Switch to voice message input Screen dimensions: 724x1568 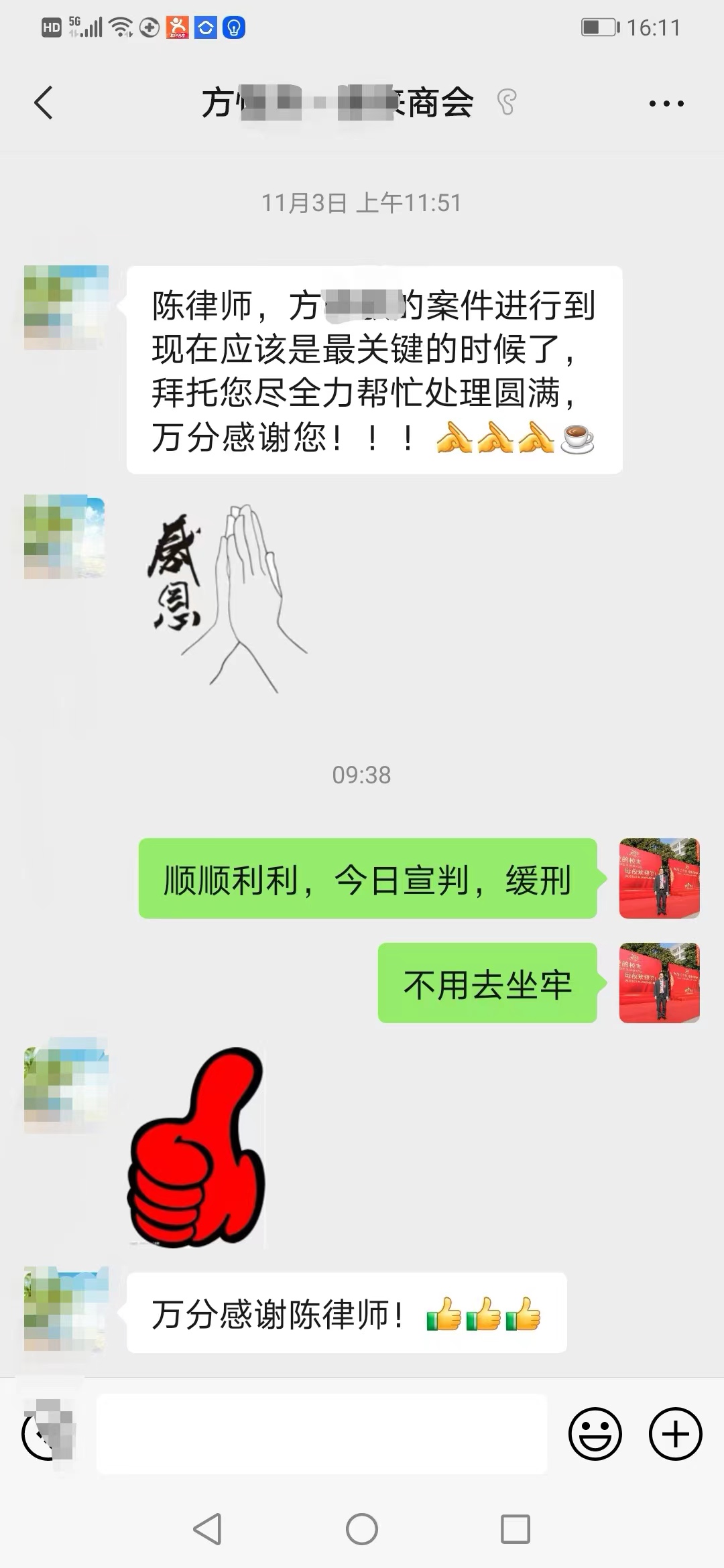[46, 1434]
